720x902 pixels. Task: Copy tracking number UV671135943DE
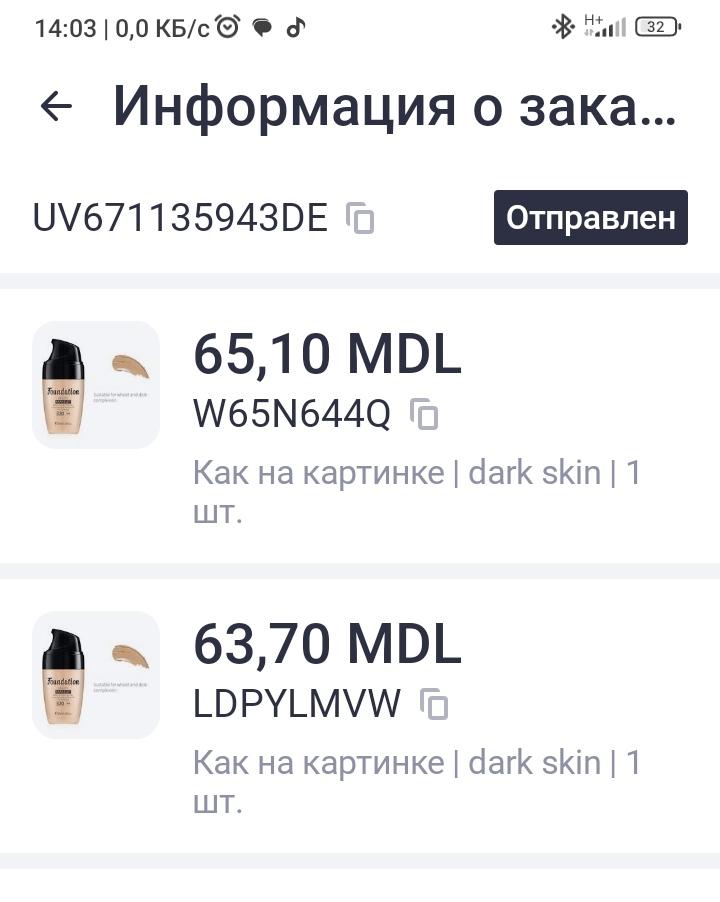click(360, 218)
